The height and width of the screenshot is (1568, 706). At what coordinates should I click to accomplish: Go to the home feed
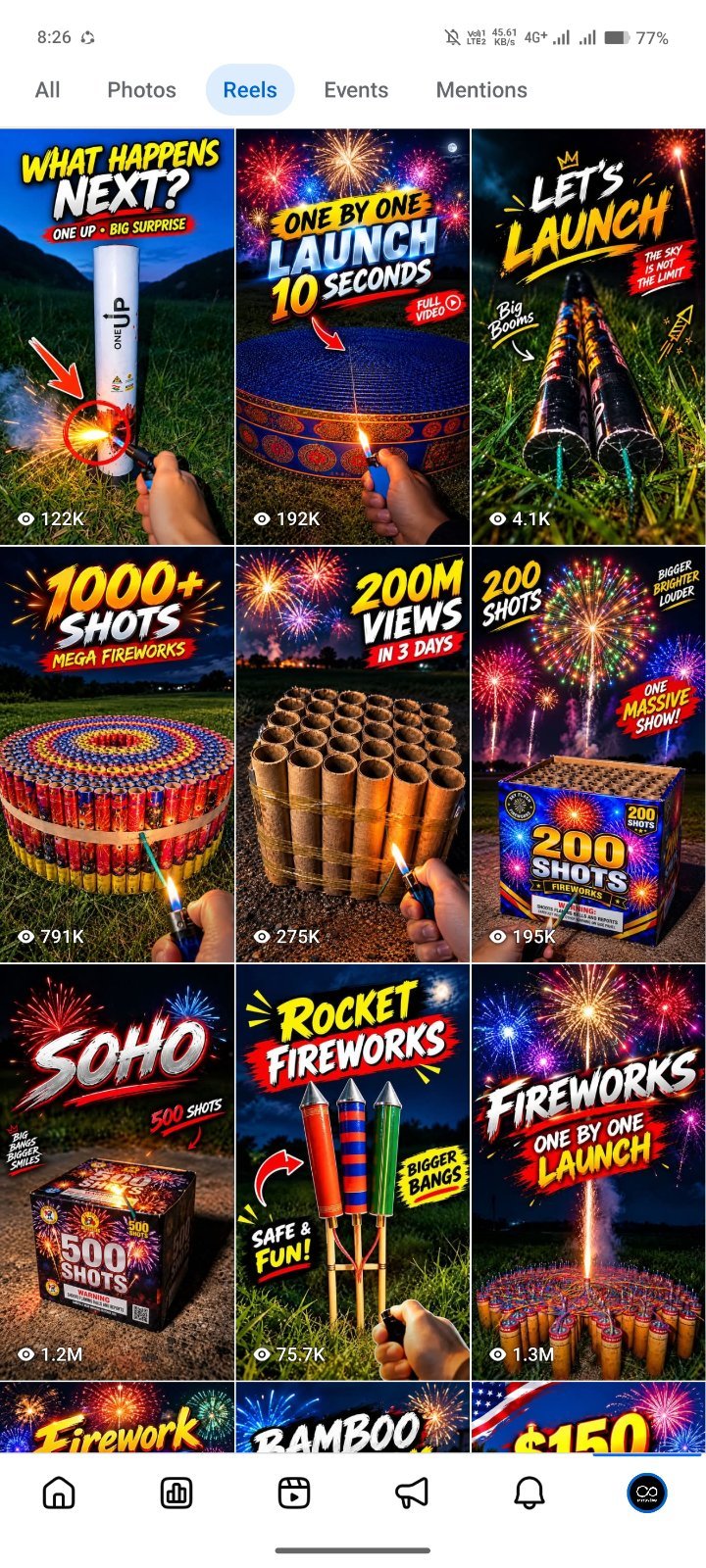coord(59,1493)
